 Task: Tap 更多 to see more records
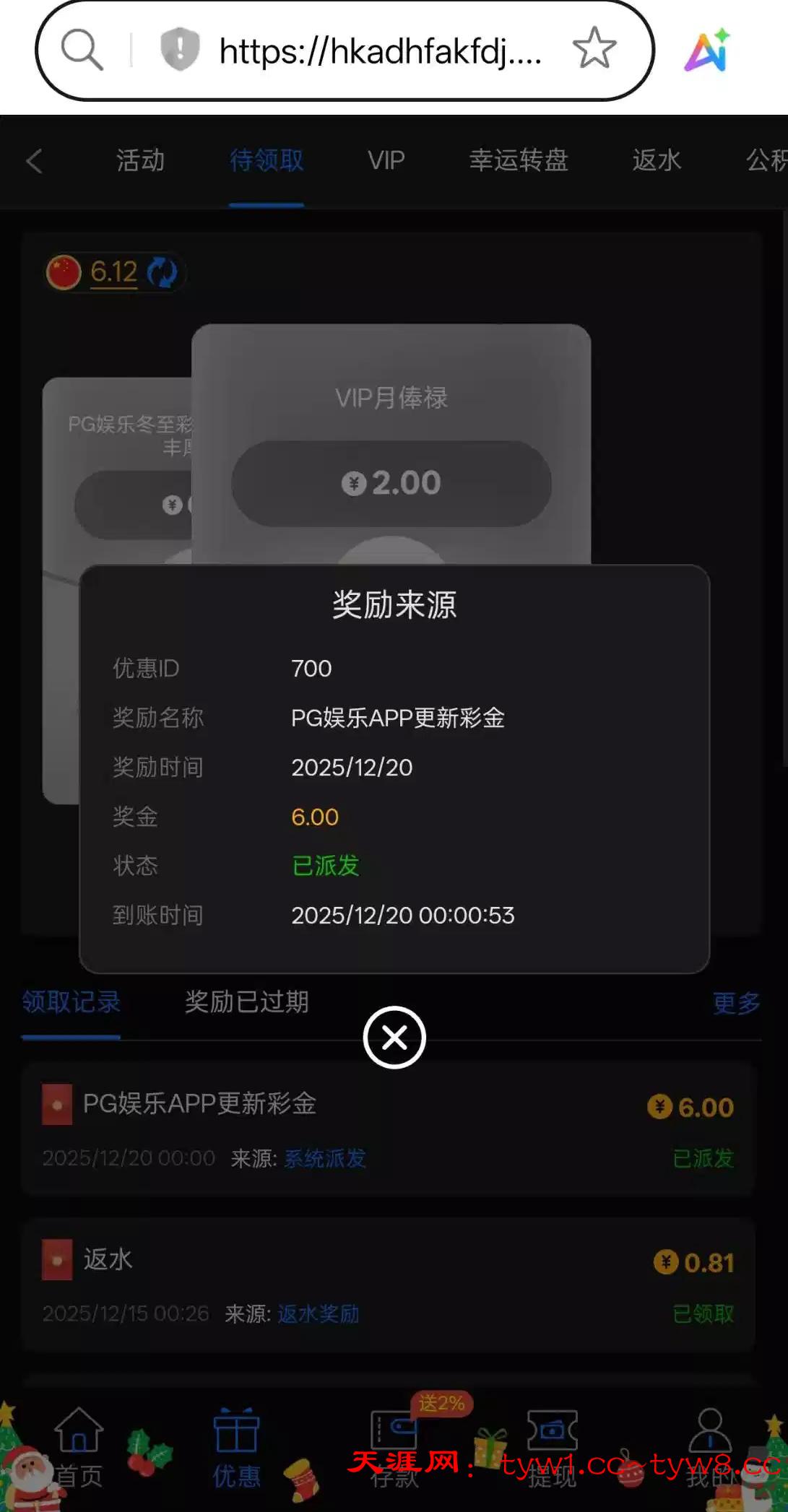tap(736, 1003)
